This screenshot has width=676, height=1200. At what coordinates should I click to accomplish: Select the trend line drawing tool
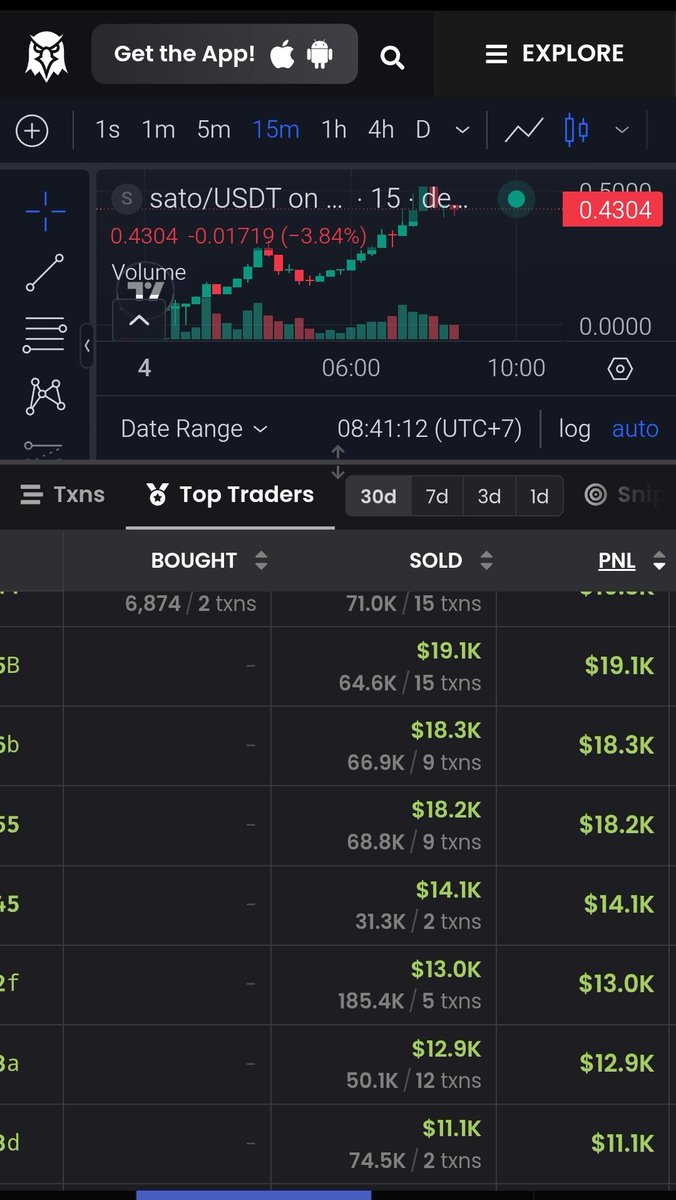pos(45,273)
